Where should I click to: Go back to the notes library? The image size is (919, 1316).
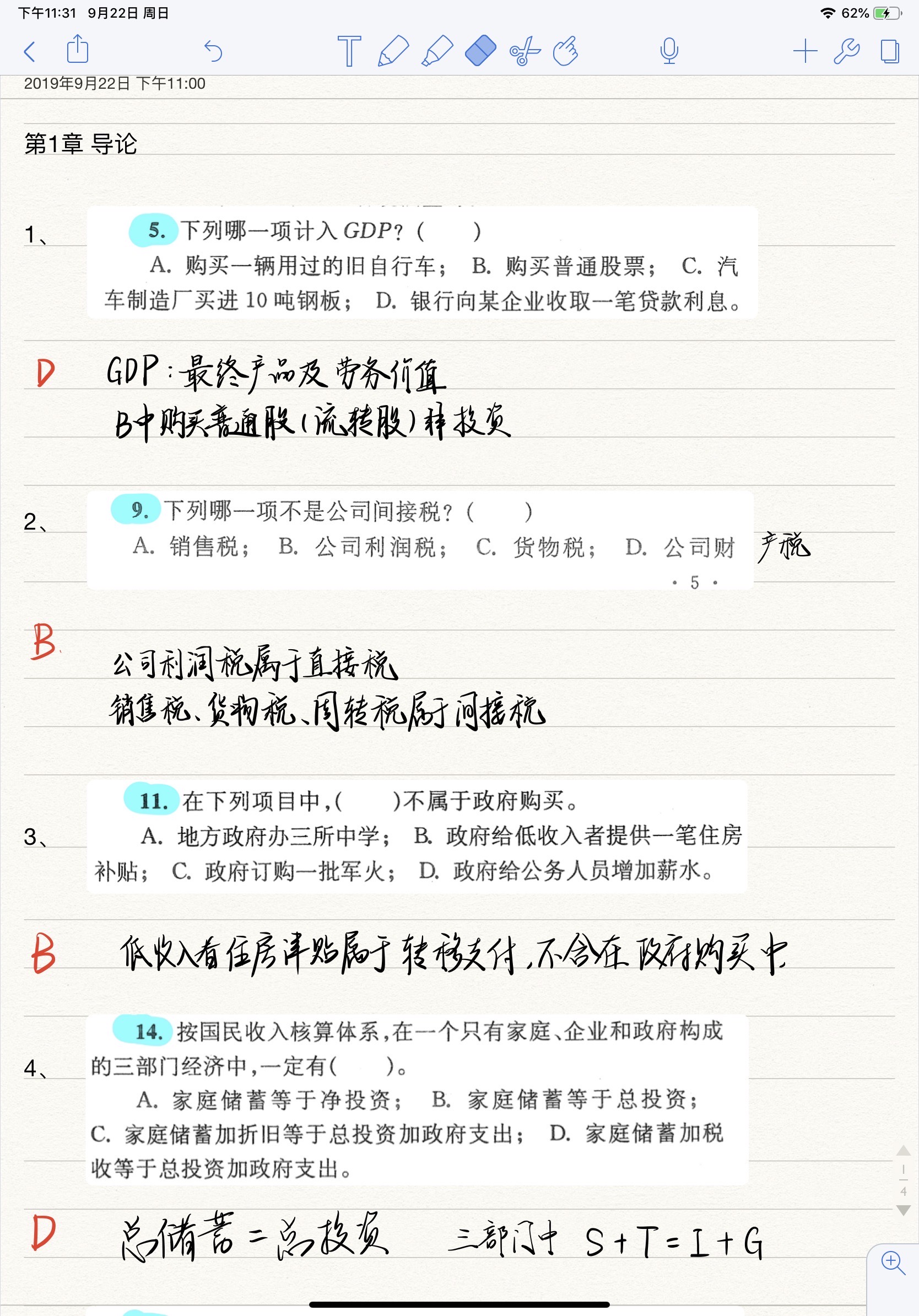[30, 51]
